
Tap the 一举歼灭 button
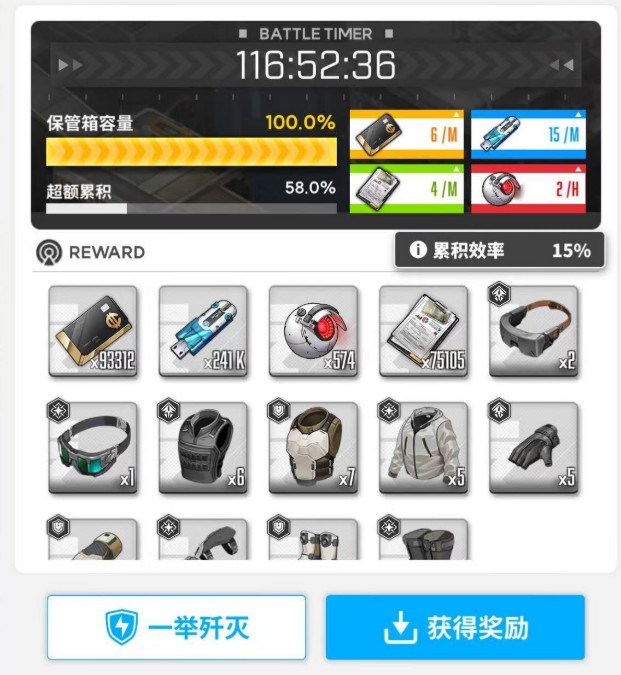click(176, 627)
